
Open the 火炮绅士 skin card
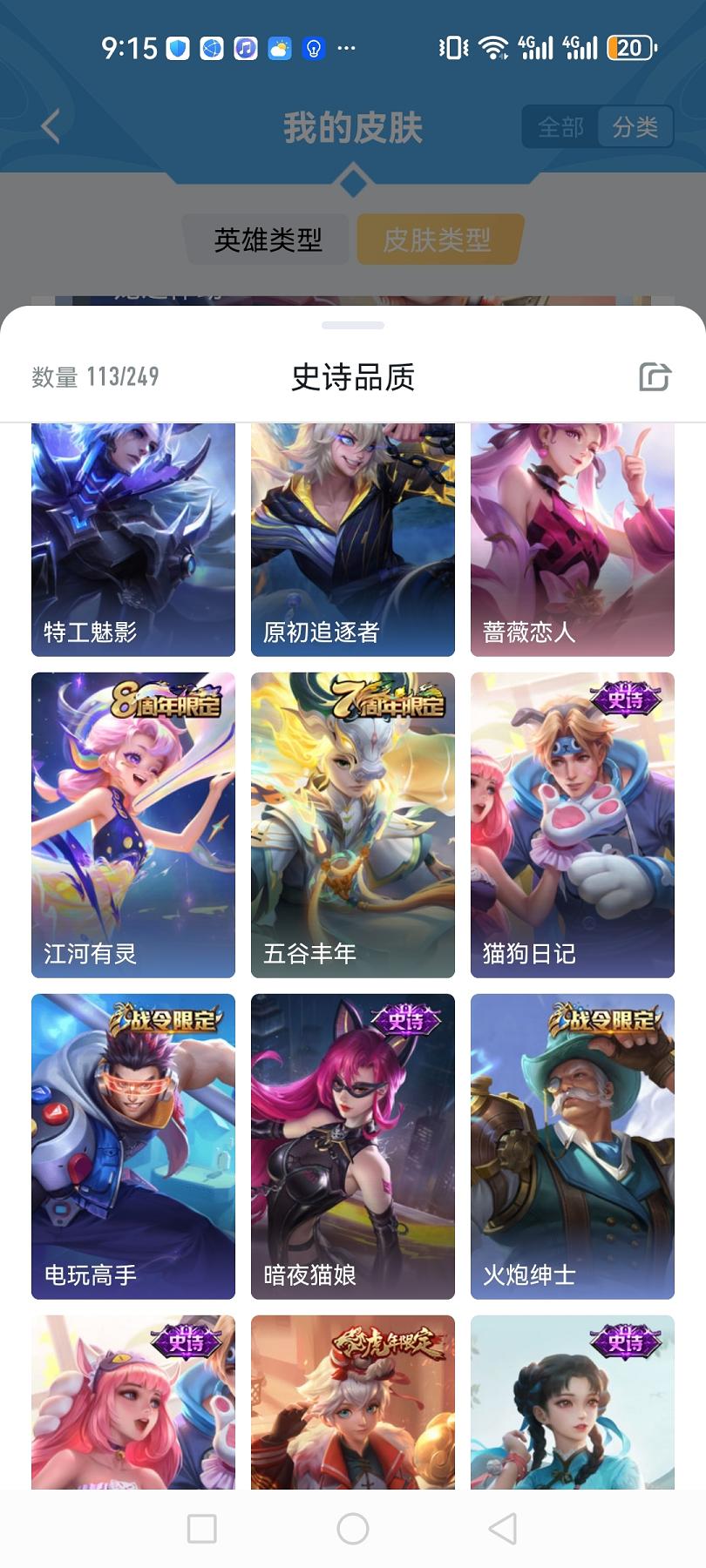[x=573, y=1146]
